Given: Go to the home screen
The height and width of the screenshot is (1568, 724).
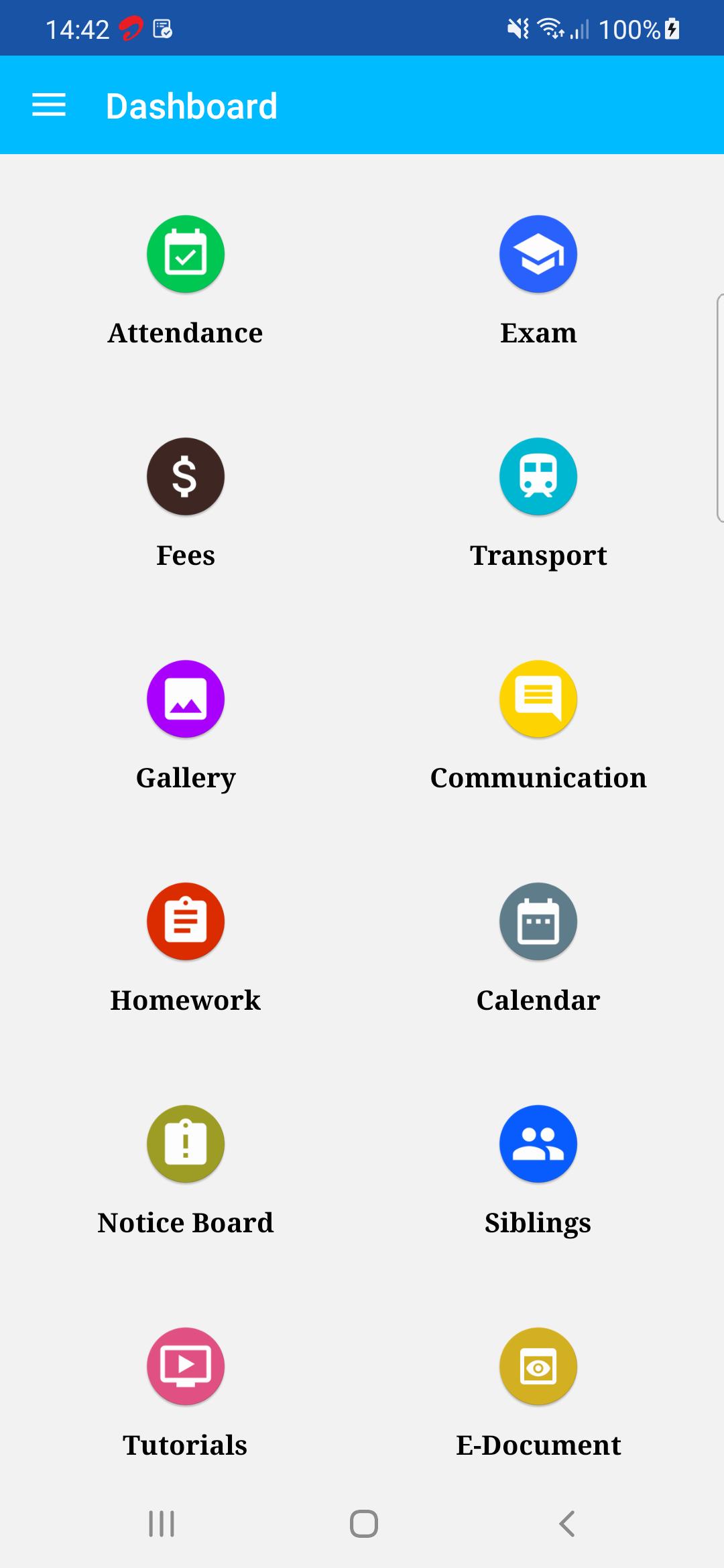Looking at the screenshot, I should [364, 1523].
